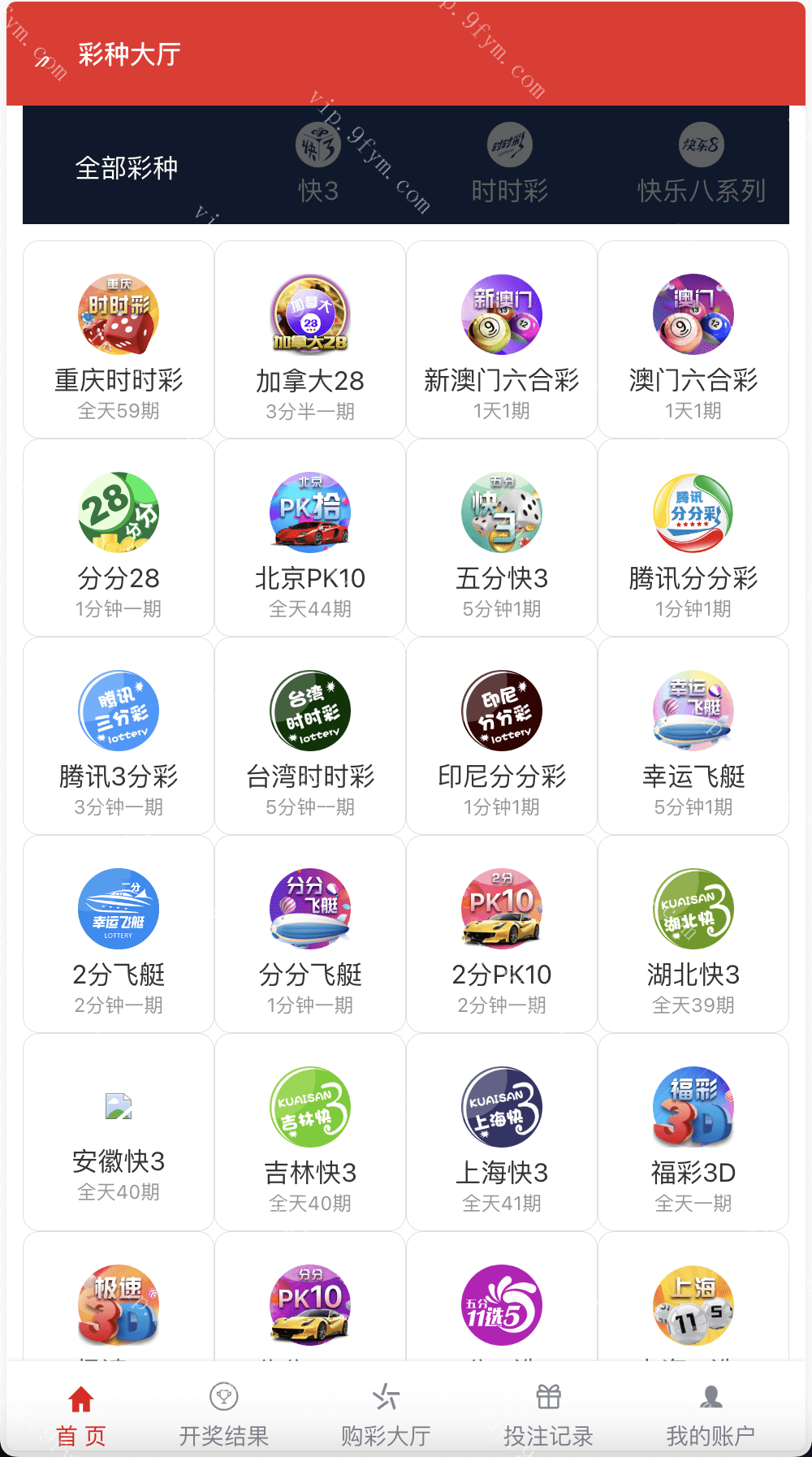Select the 时时彩 category filter
This screenshot has width=812, height=1457.
pos(508,146)
